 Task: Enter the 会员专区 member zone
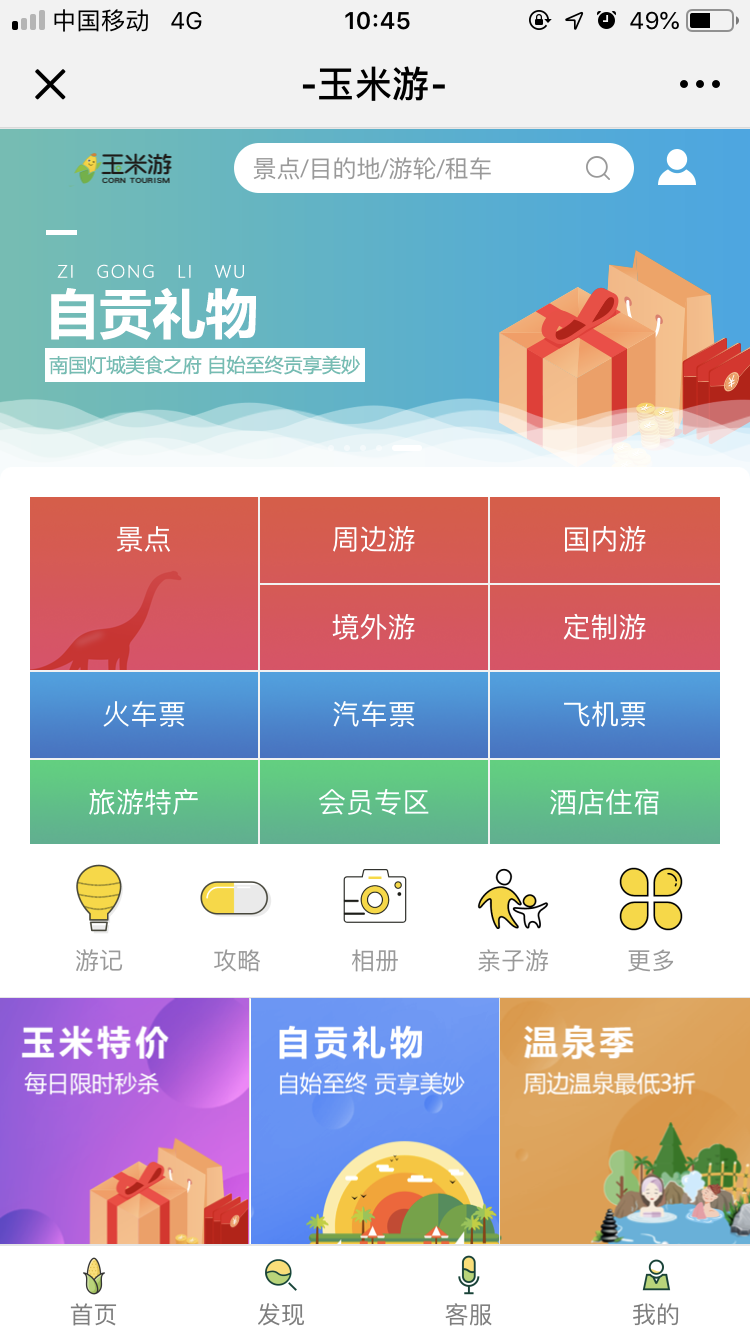tap(374, 801)
